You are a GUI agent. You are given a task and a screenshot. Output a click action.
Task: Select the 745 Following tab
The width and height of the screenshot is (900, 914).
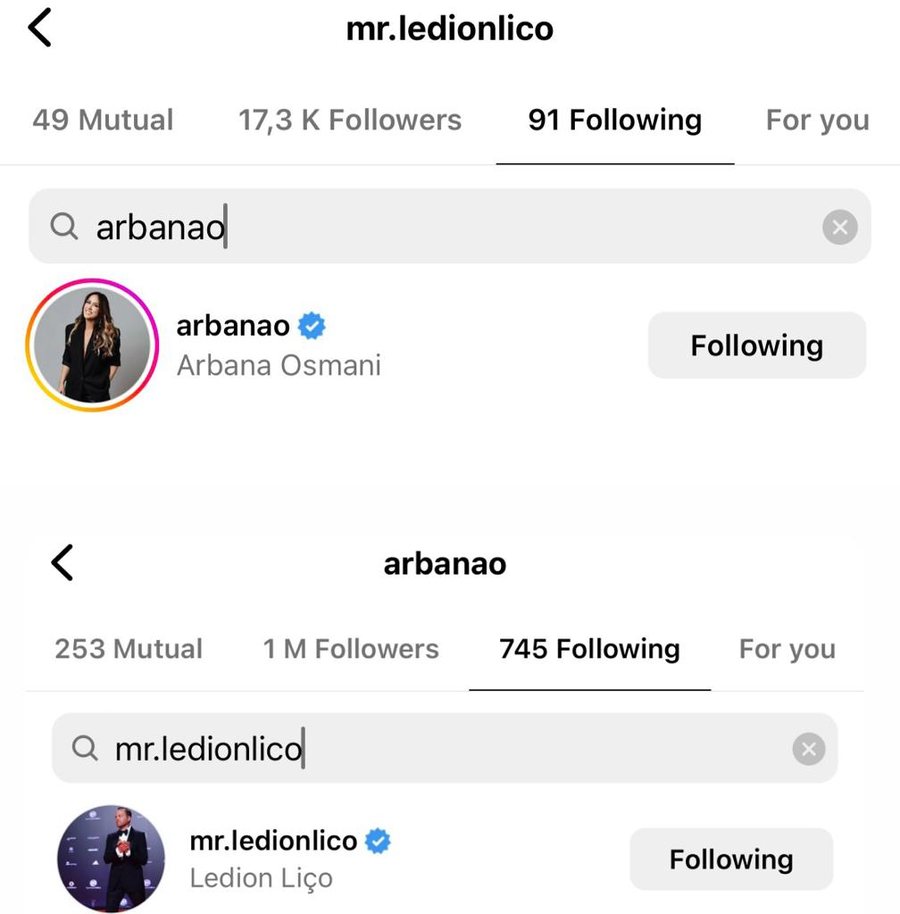tap(589, 649)
